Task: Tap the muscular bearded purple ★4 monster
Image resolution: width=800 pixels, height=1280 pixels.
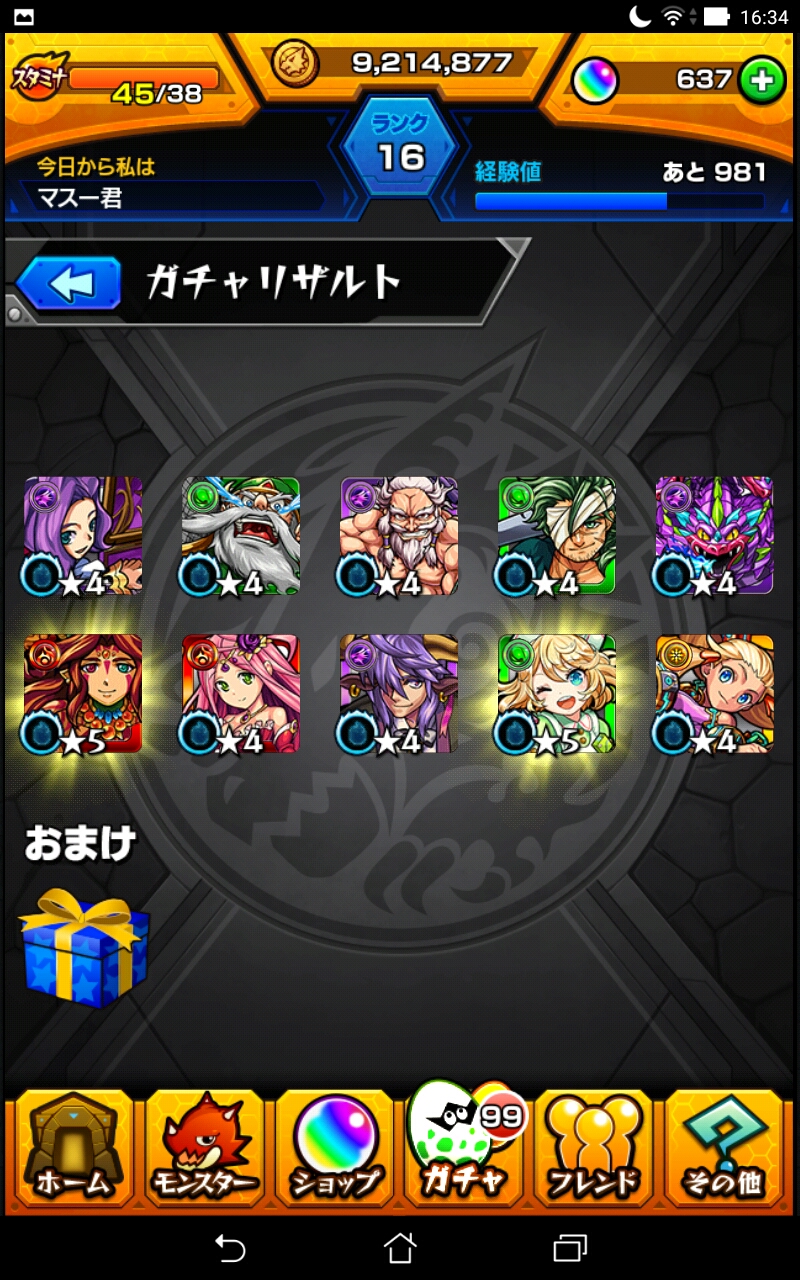Action: (398, 536)
